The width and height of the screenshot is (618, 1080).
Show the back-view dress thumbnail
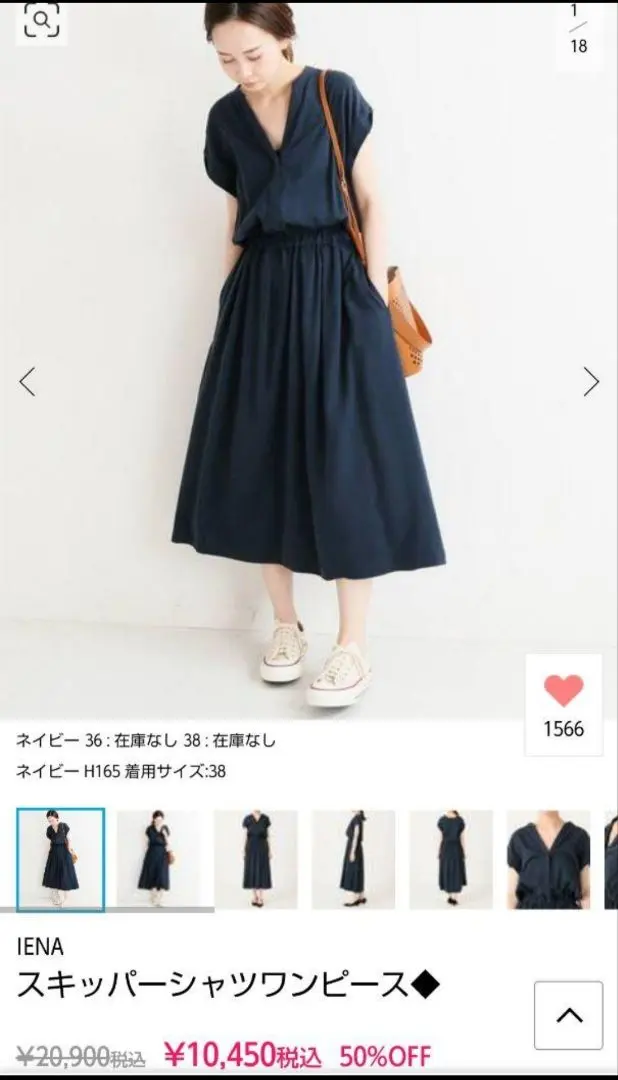(x=451, y=859)
